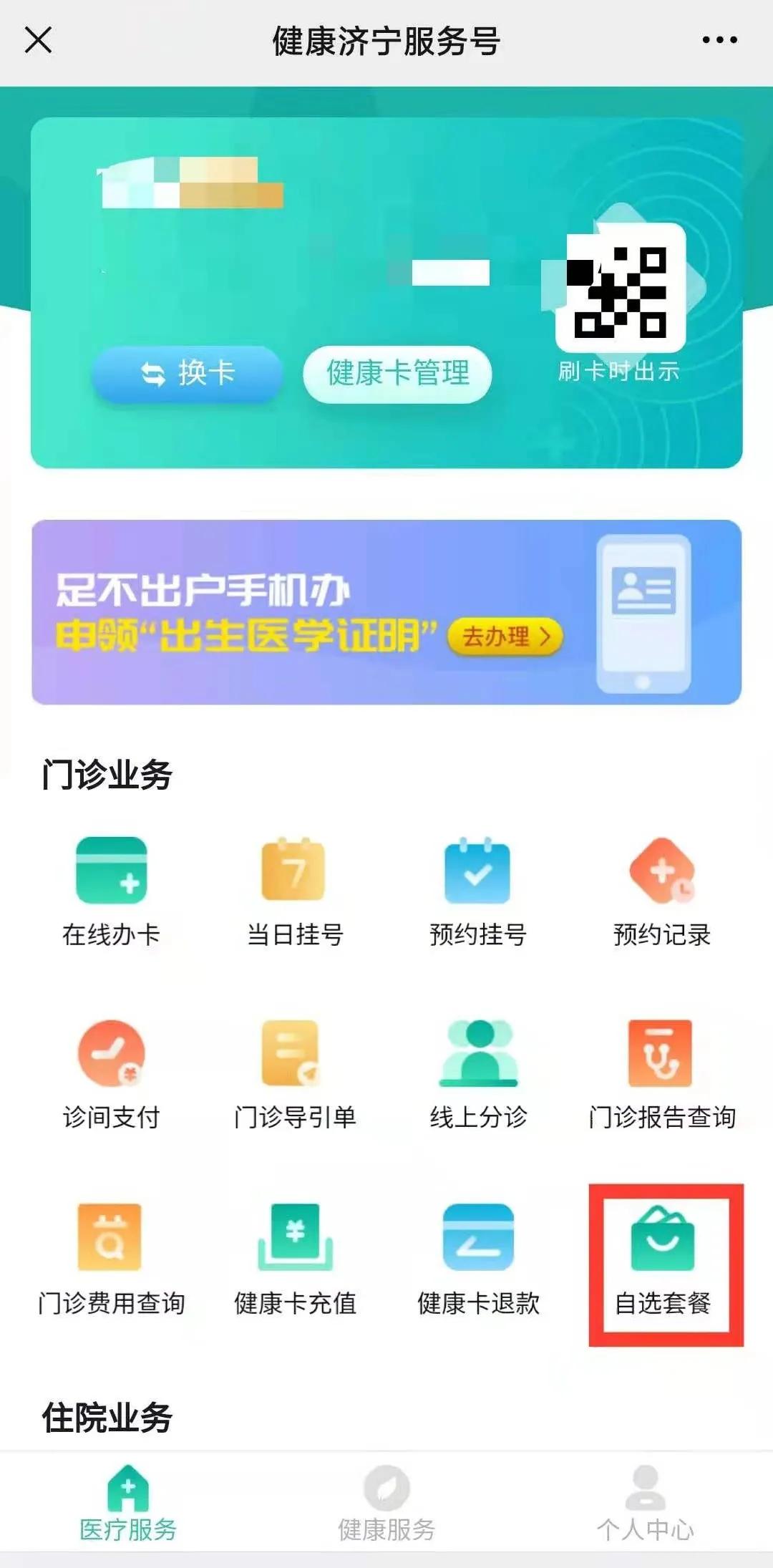
Task: Open 门诊导引单 outpatient guide
Action: point(294,1074)
